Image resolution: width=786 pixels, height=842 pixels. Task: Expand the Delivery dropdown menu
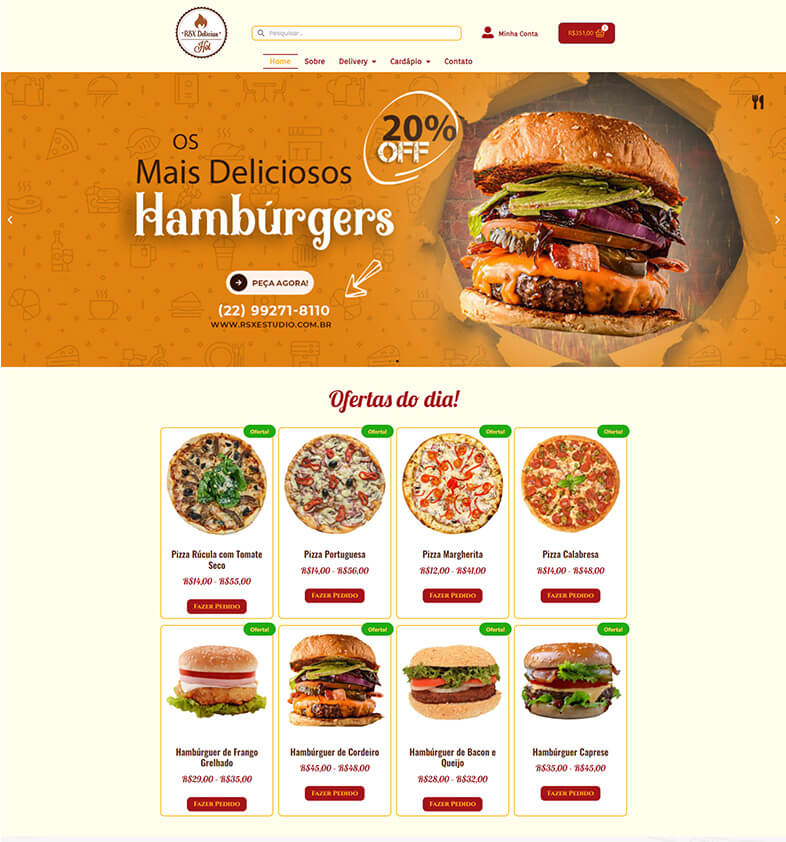[357, 61]
